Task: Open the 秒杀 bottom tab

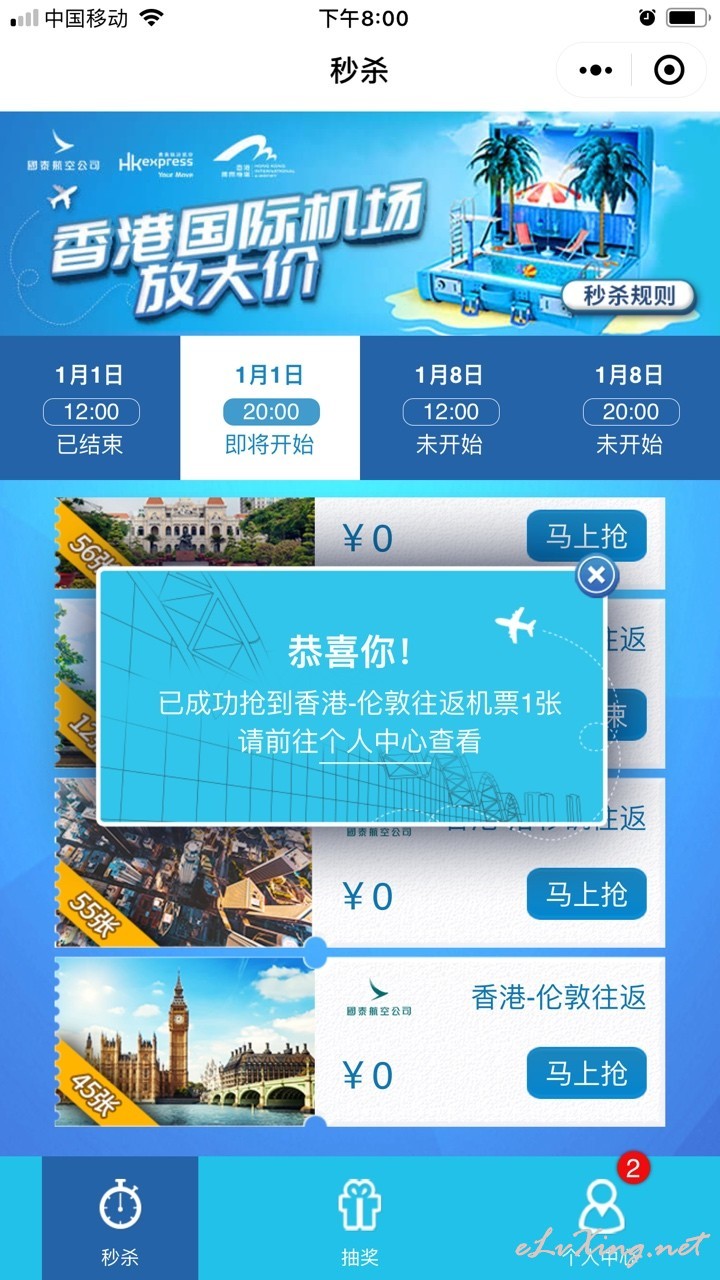Action: 120,1218
